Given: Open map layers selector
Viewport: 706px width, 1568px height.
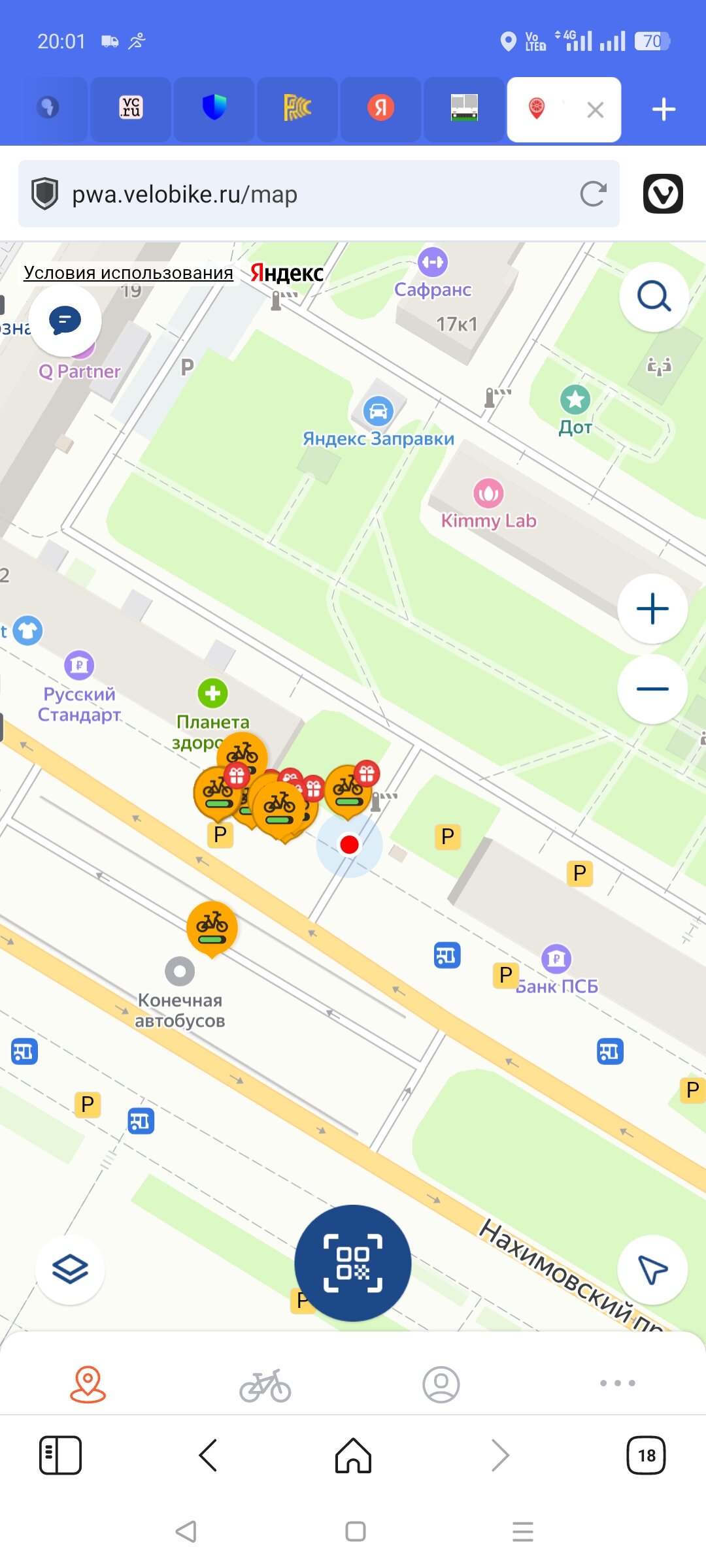Looking at the screenshot, I should [70, 1270].
